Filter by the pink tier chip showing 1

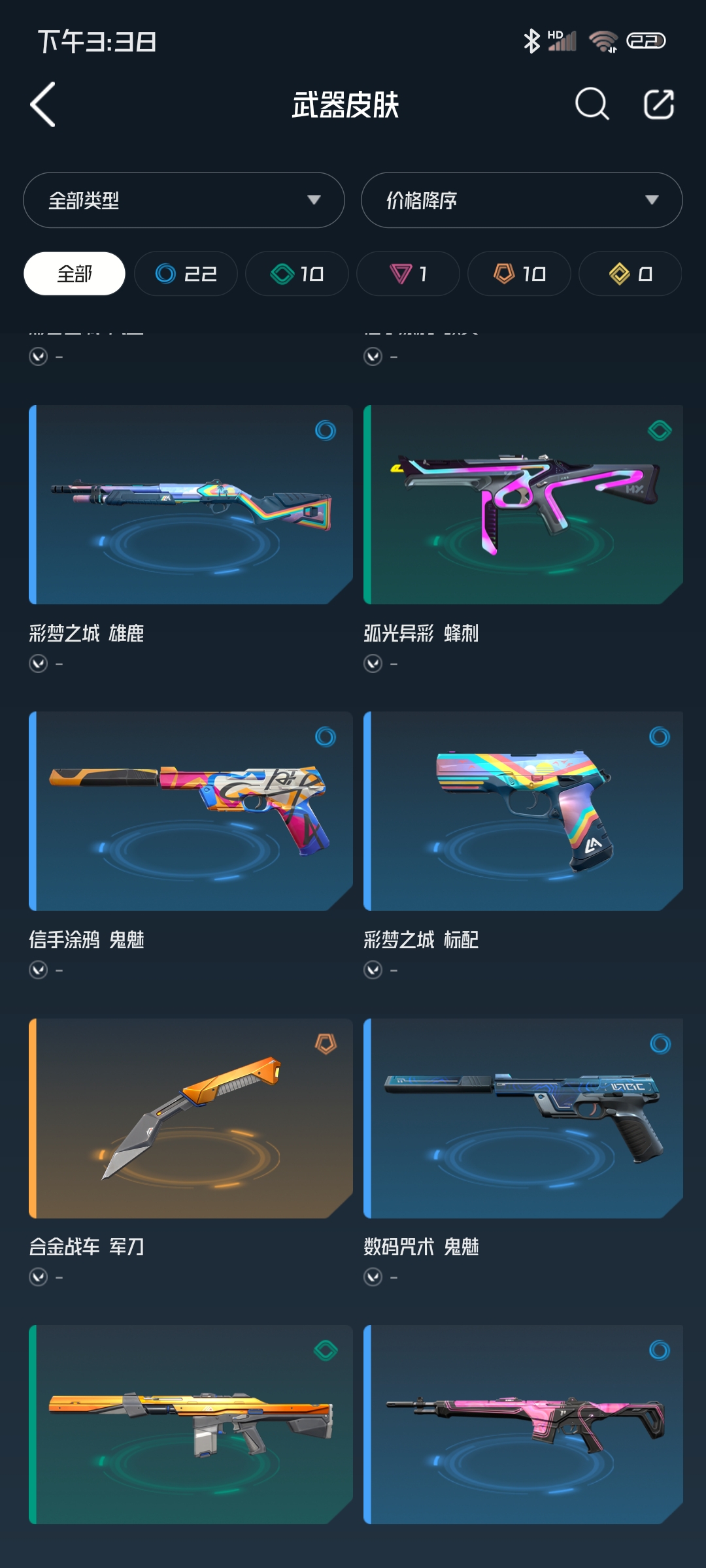coord(408,274)
